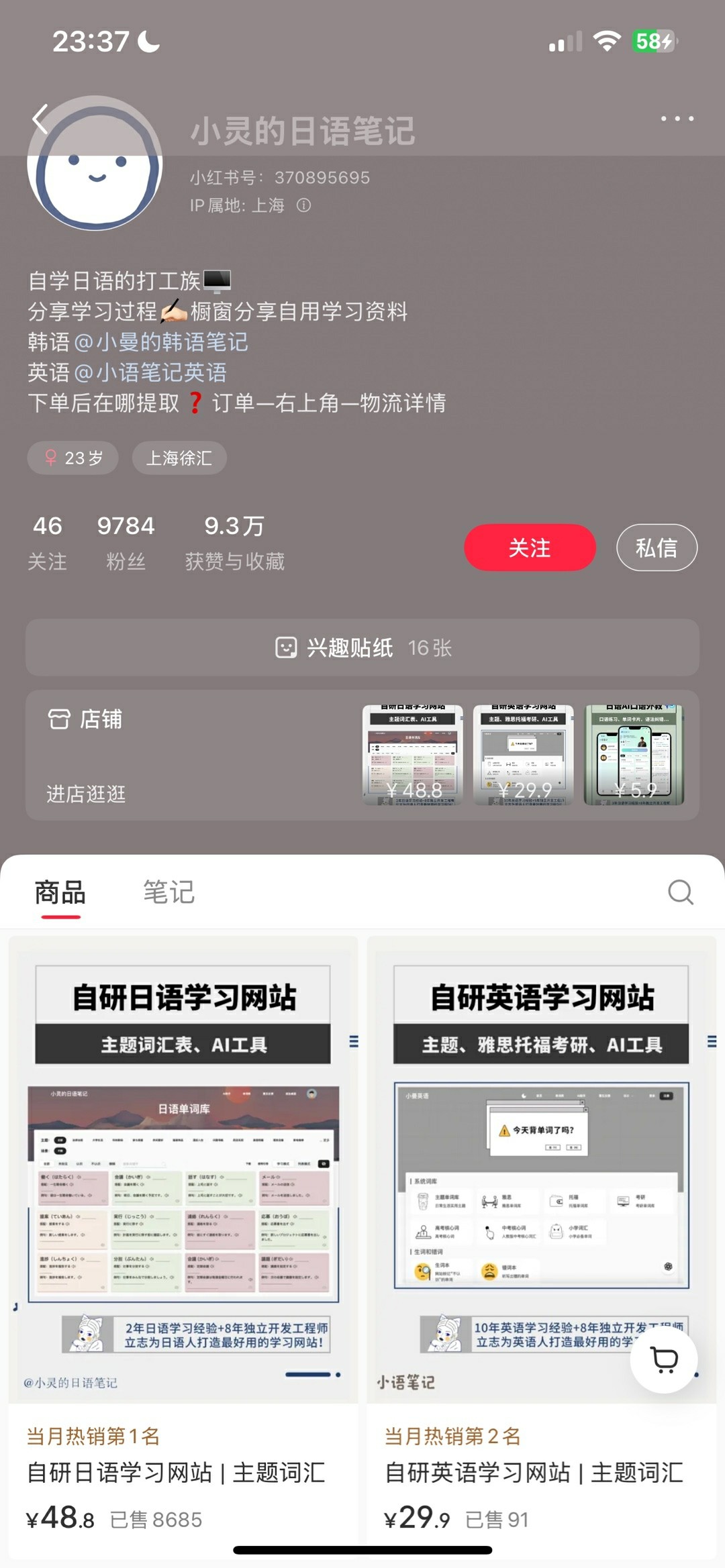
Task: Search this profile's content
Action: pos(680,892)
